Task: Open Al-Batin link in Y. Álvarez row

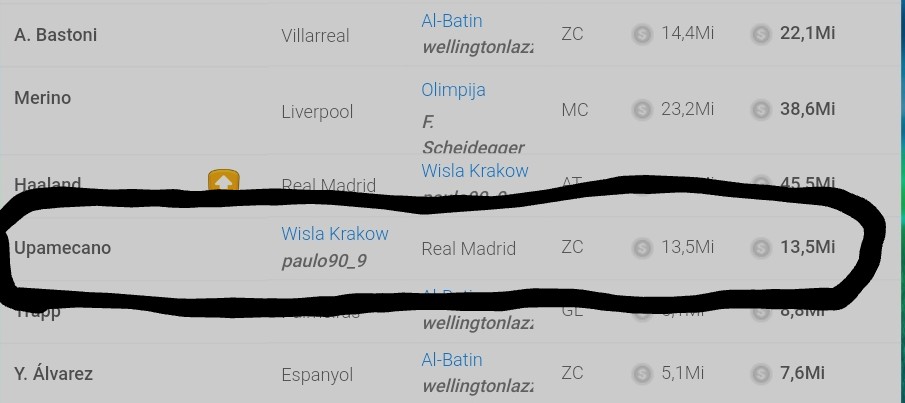Action: tap(451, 359)
